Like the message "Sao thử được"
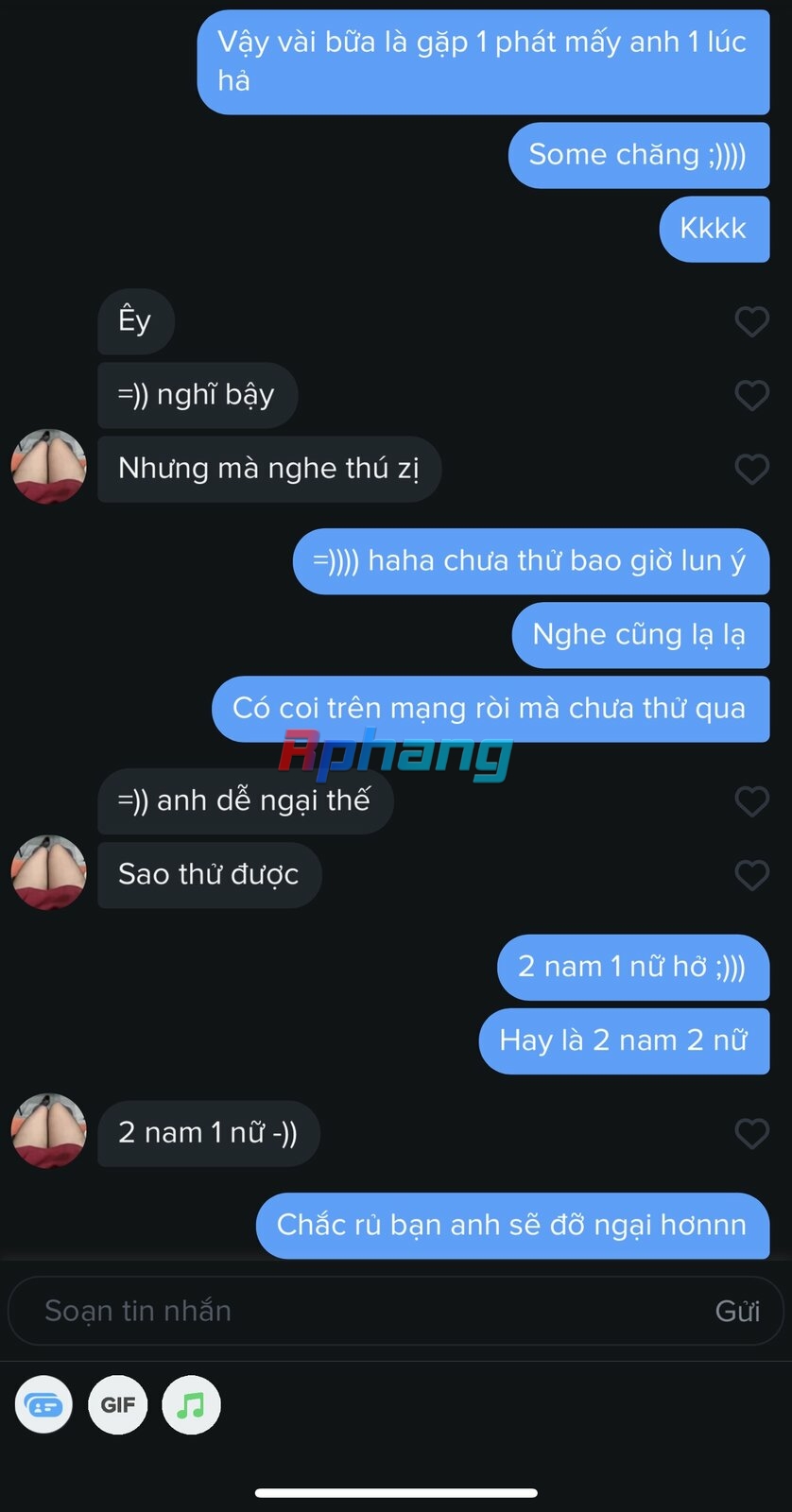The height and width of the screenshot is (1512, 792). pos(752,875)
